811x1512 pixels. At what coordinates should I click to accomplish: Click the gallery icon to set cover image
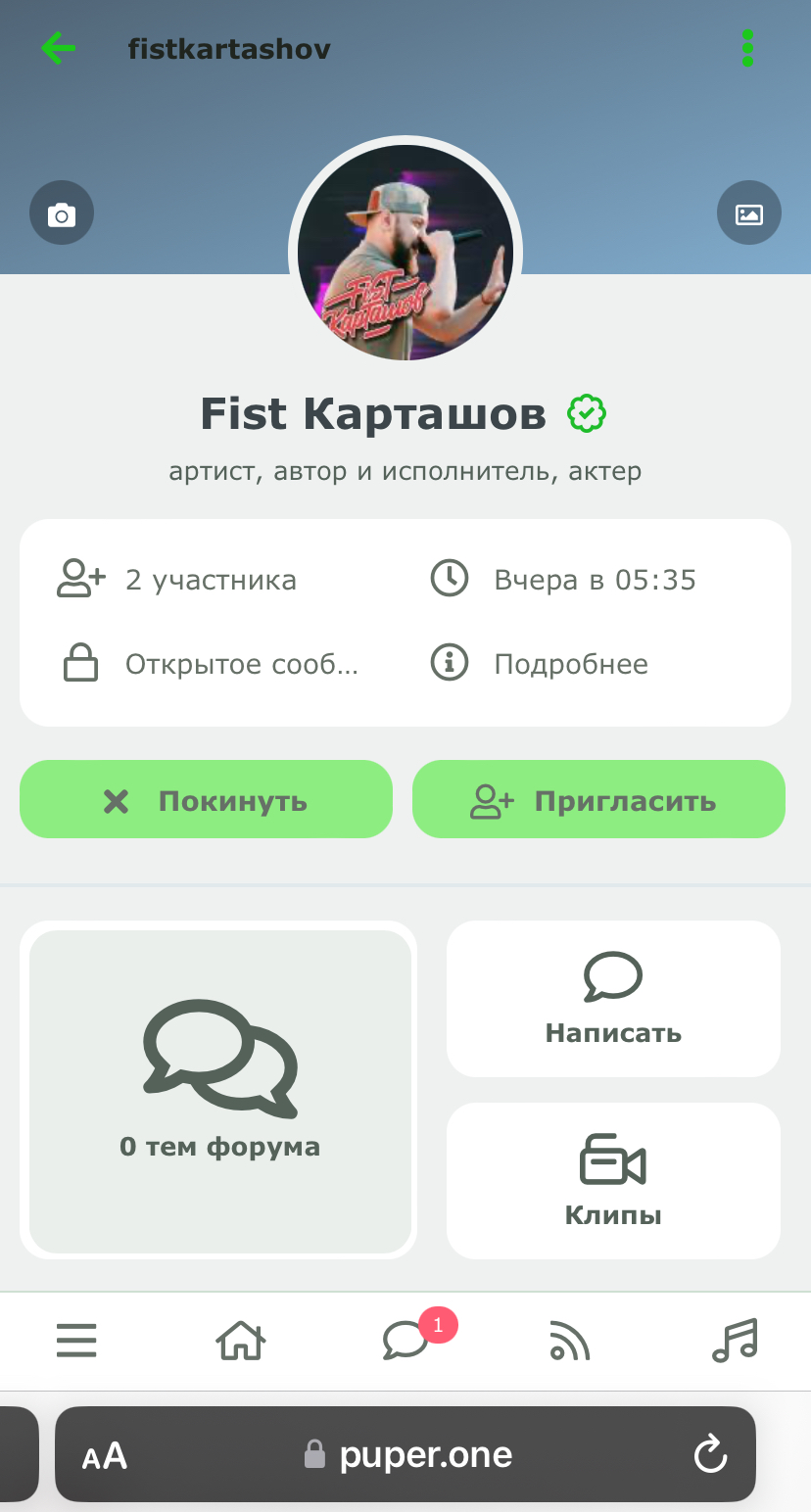point(749,213)
